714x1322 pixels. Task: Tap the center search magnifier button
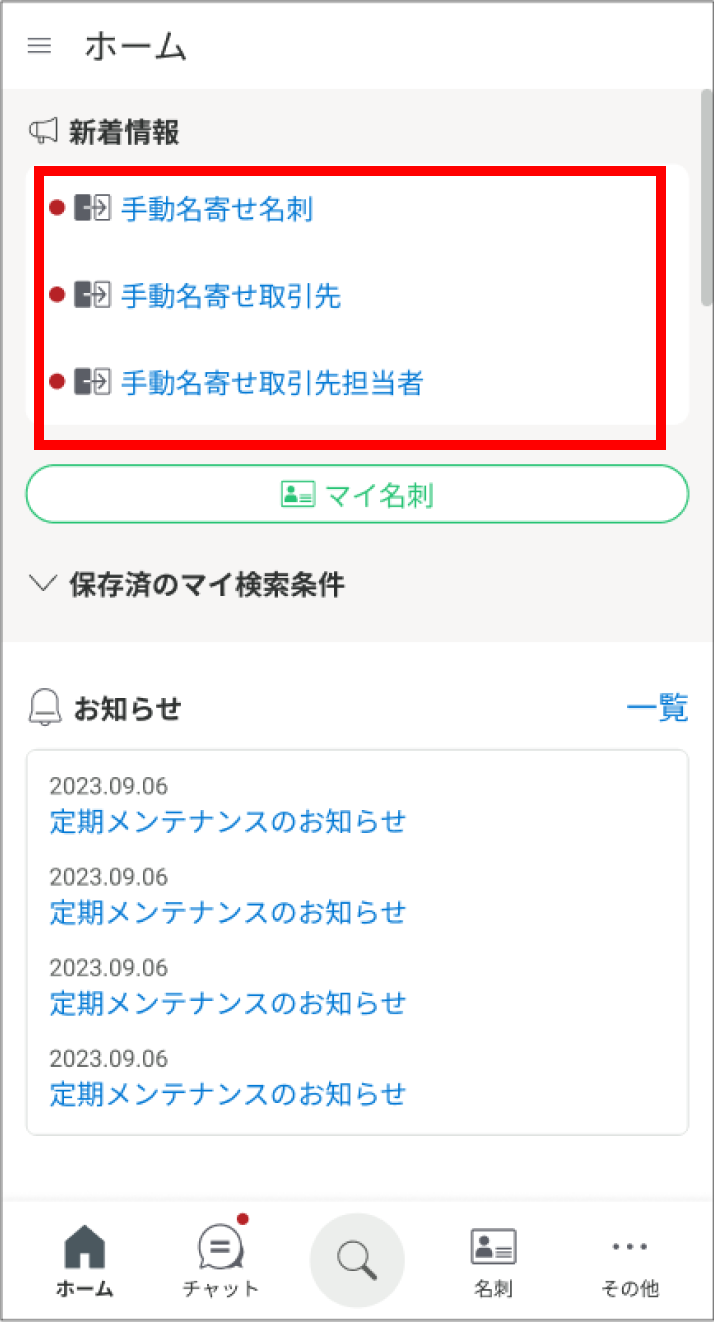coord(357,1260)
